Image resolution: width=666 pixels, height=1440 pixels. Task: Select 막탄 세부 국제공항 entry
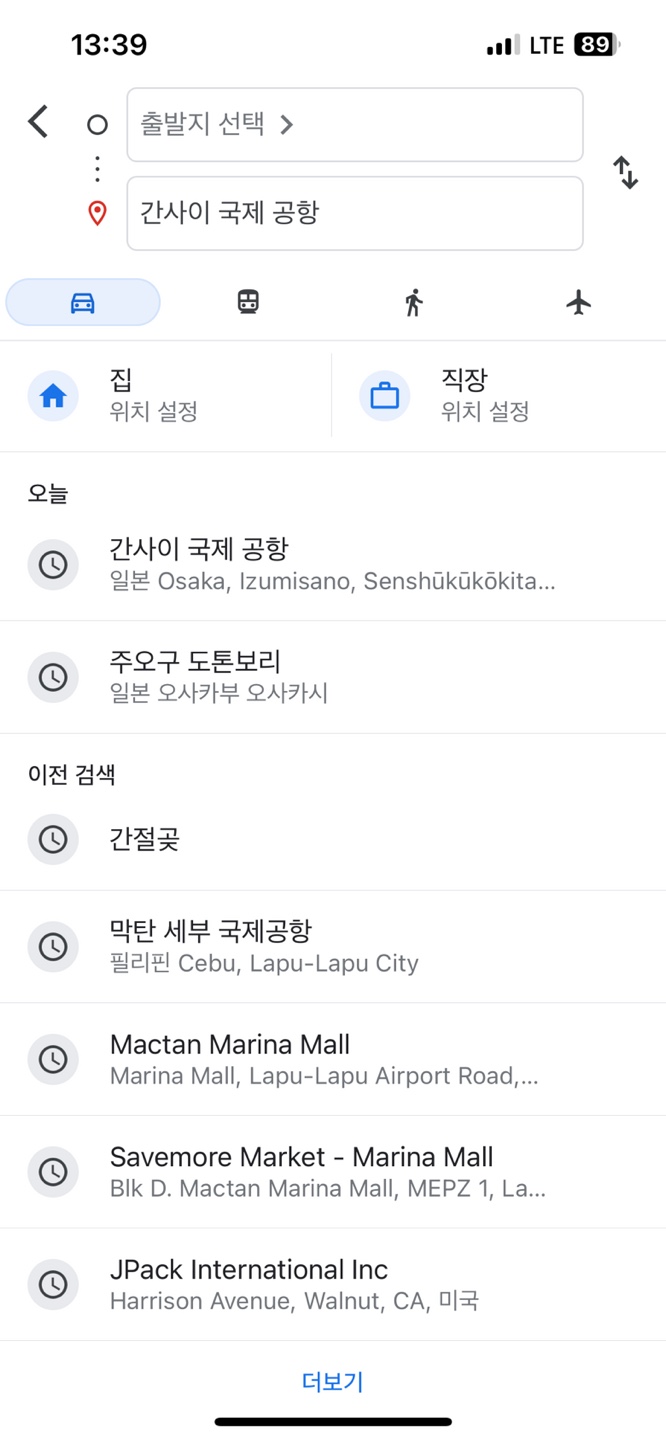(333, 946)
